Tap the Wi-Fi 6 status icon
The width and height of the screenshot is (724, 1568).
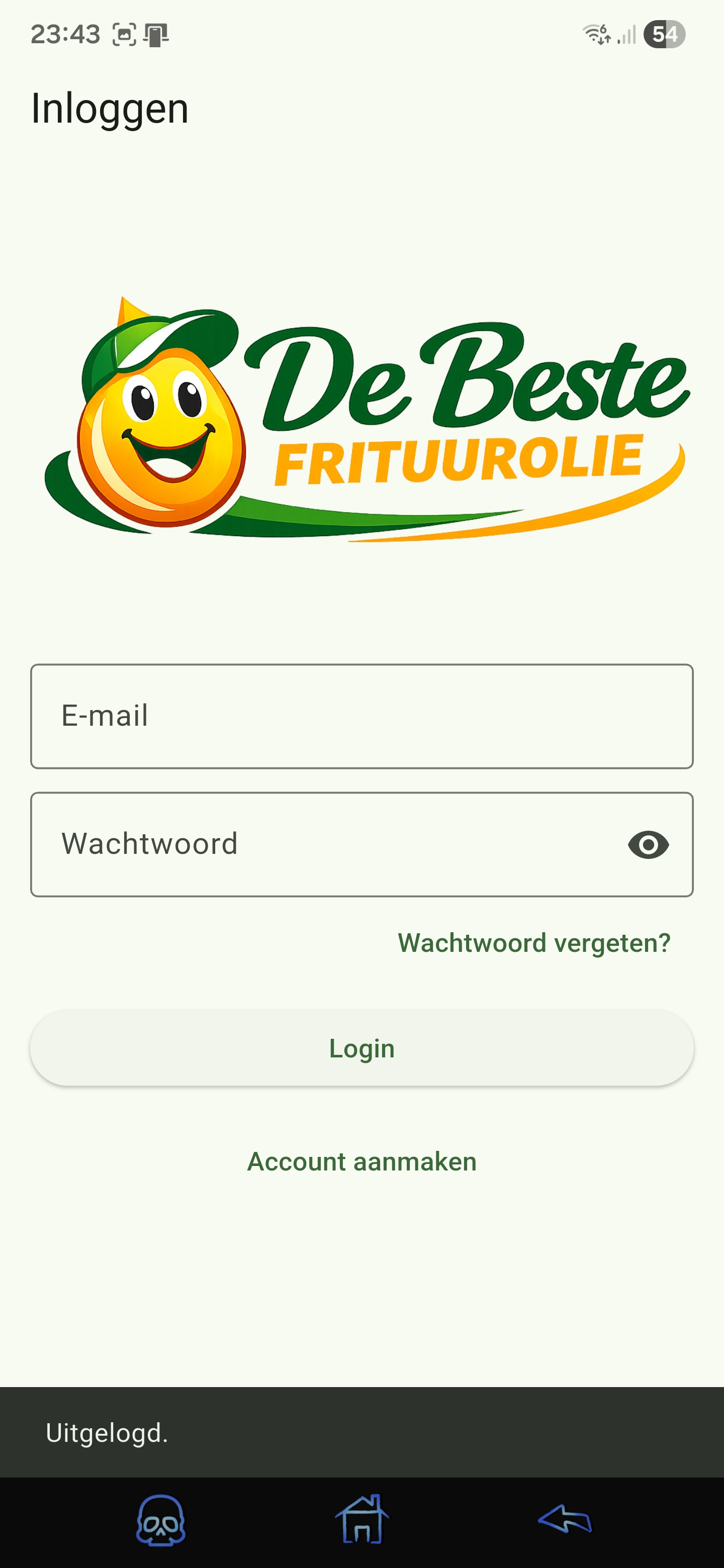(x=598, y=35)
